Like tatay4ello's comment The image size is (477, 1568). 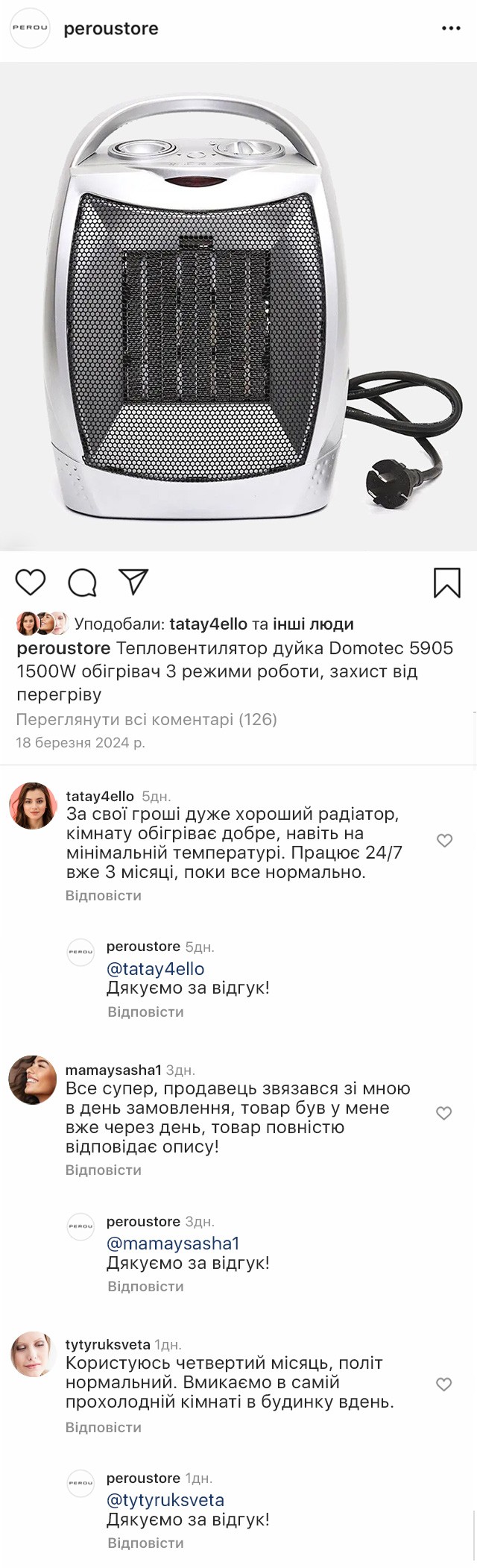pos(444,841)
